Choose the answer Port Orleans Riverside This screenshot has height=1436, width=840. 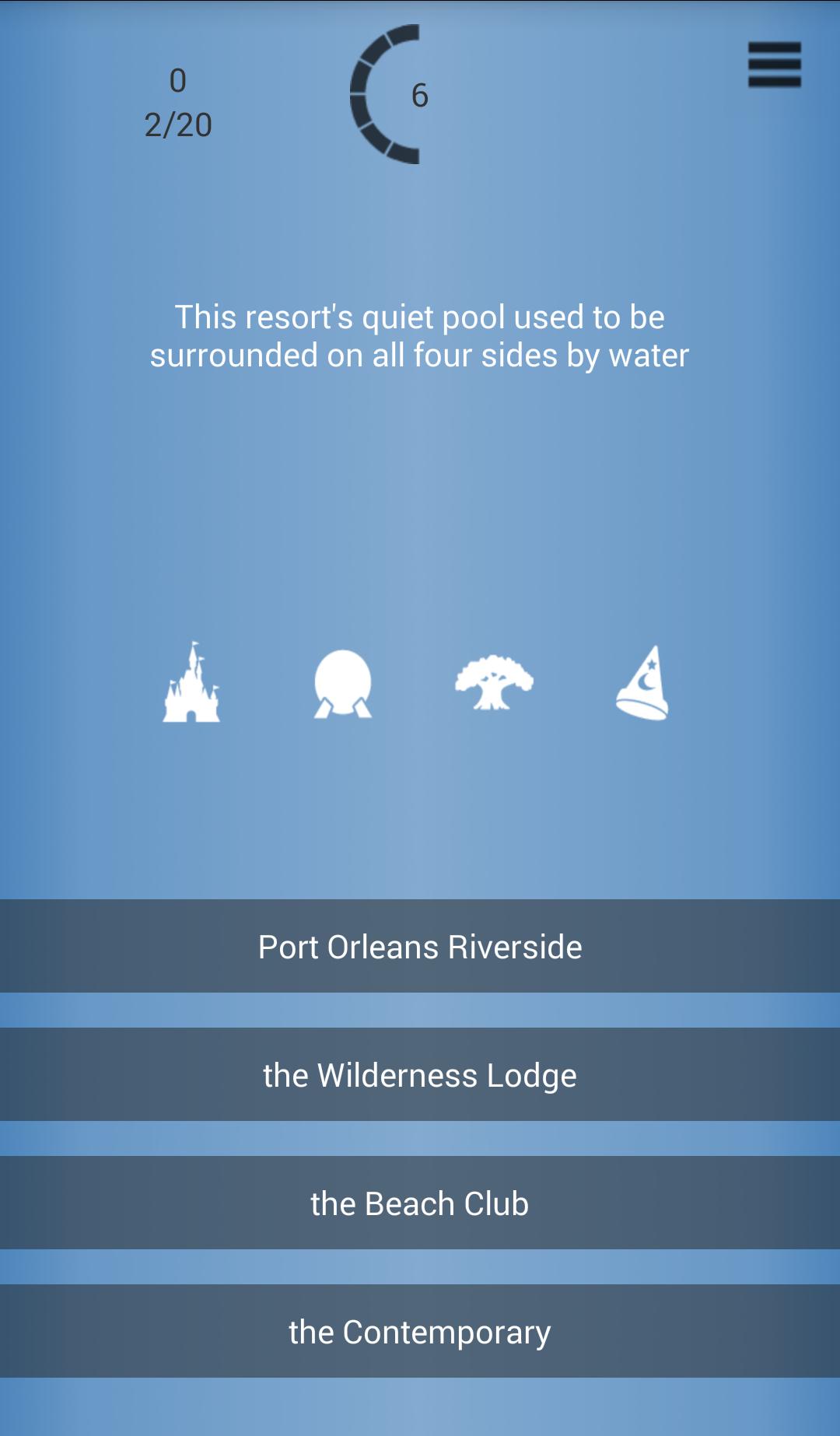[x=420, y=946]
